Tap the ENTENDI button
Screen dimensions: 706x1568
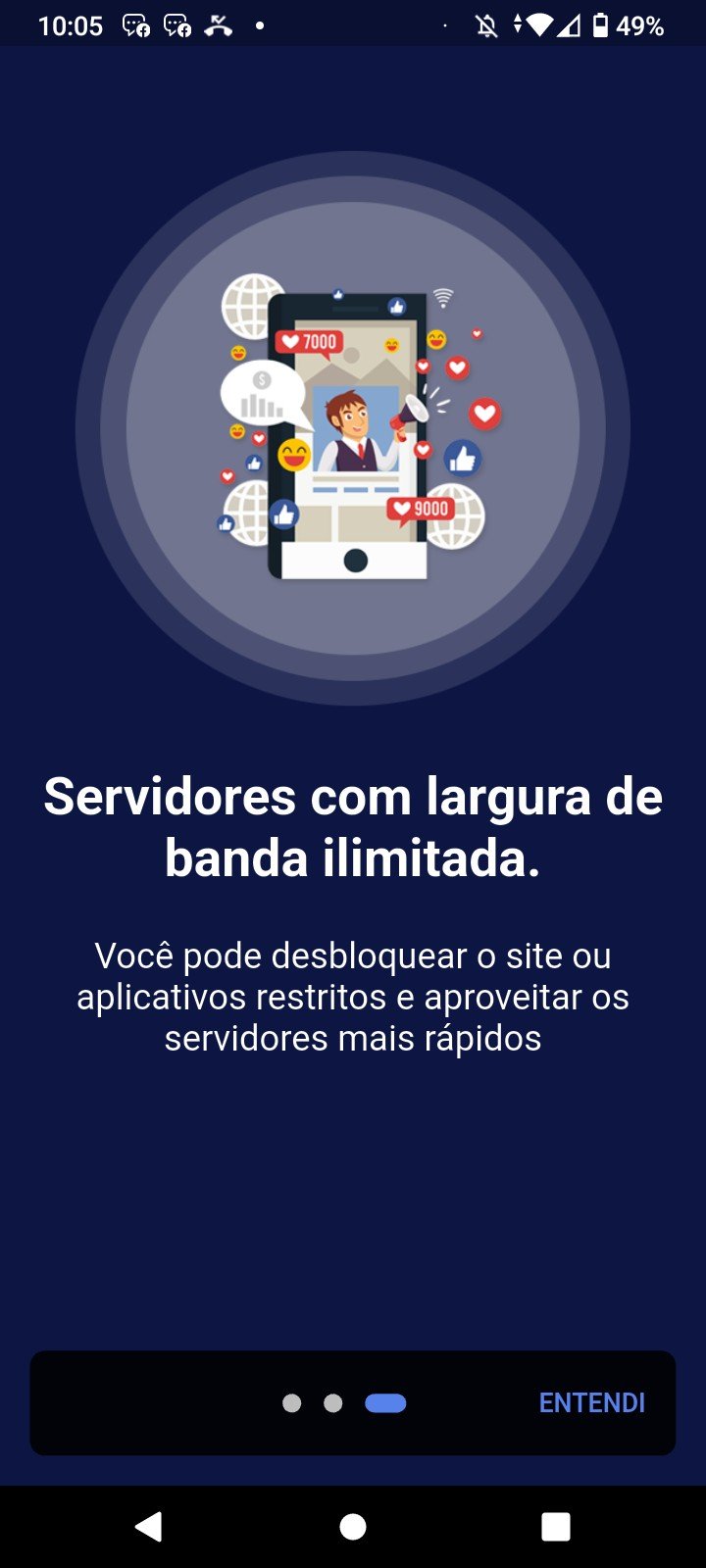pos(591,1402)
